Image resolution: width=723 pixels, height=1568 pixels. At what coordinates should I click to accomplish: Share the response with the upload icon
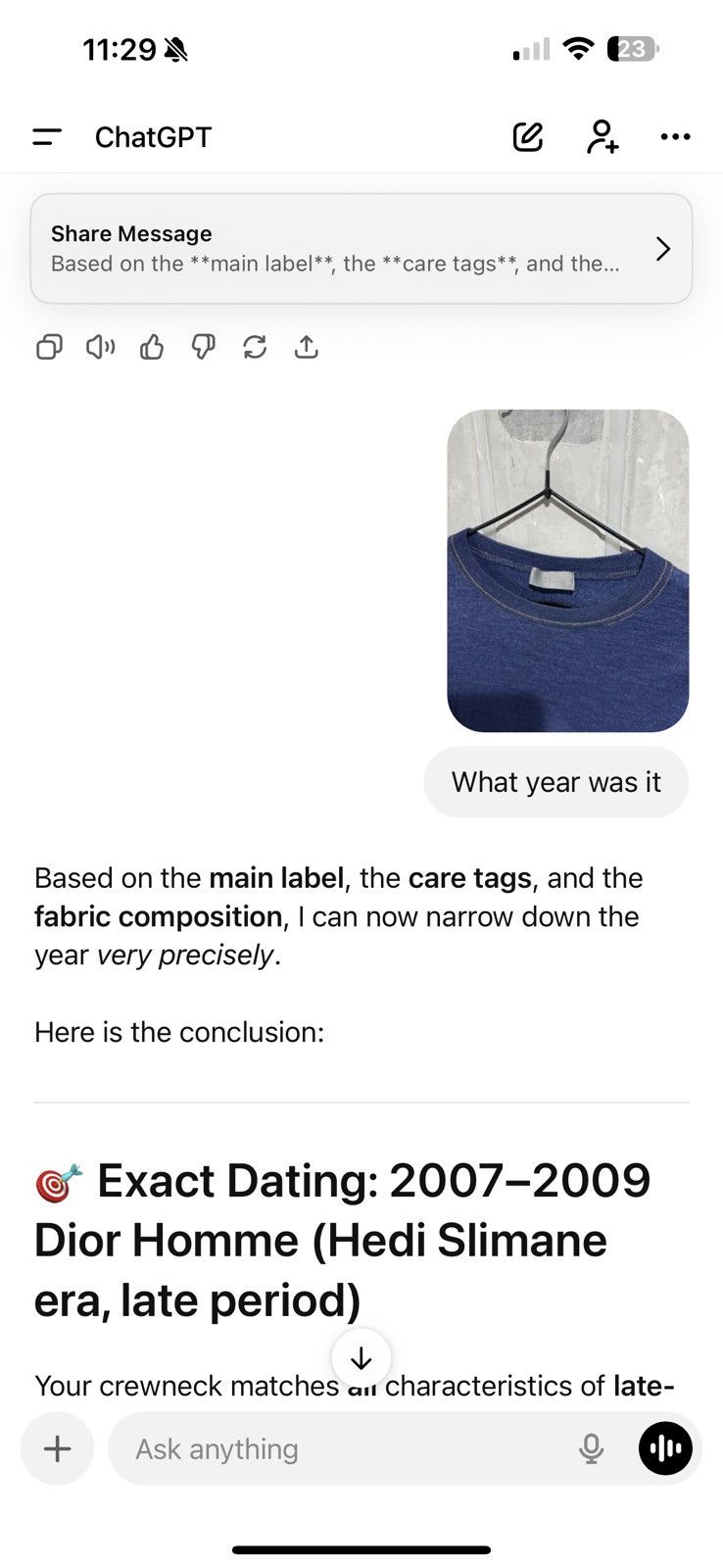coord(307,347)
